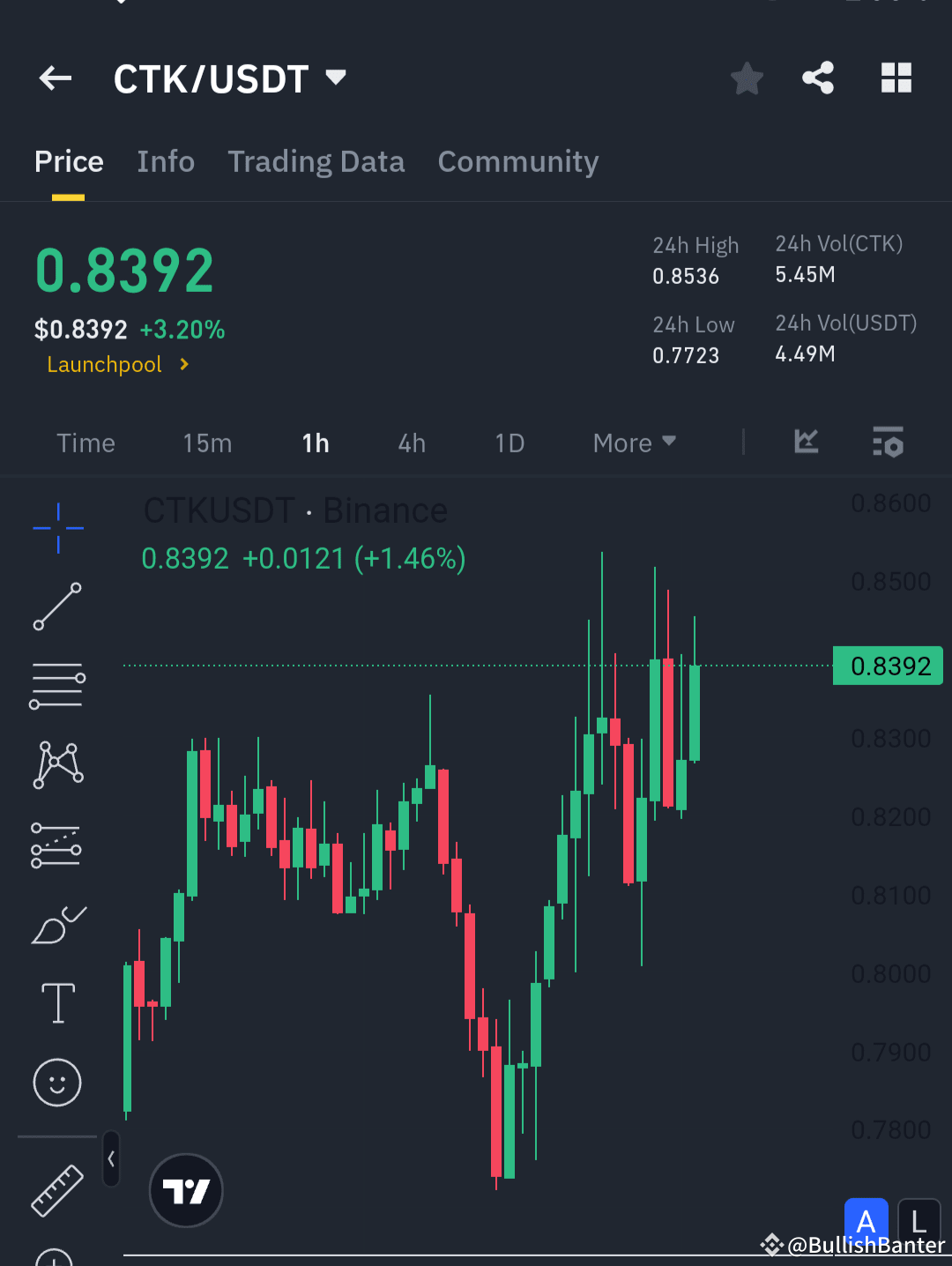Collapse the drawing toolbar with the chevron
Image resolution: width=952 pixels, height=1266 pixels.
112,1160
